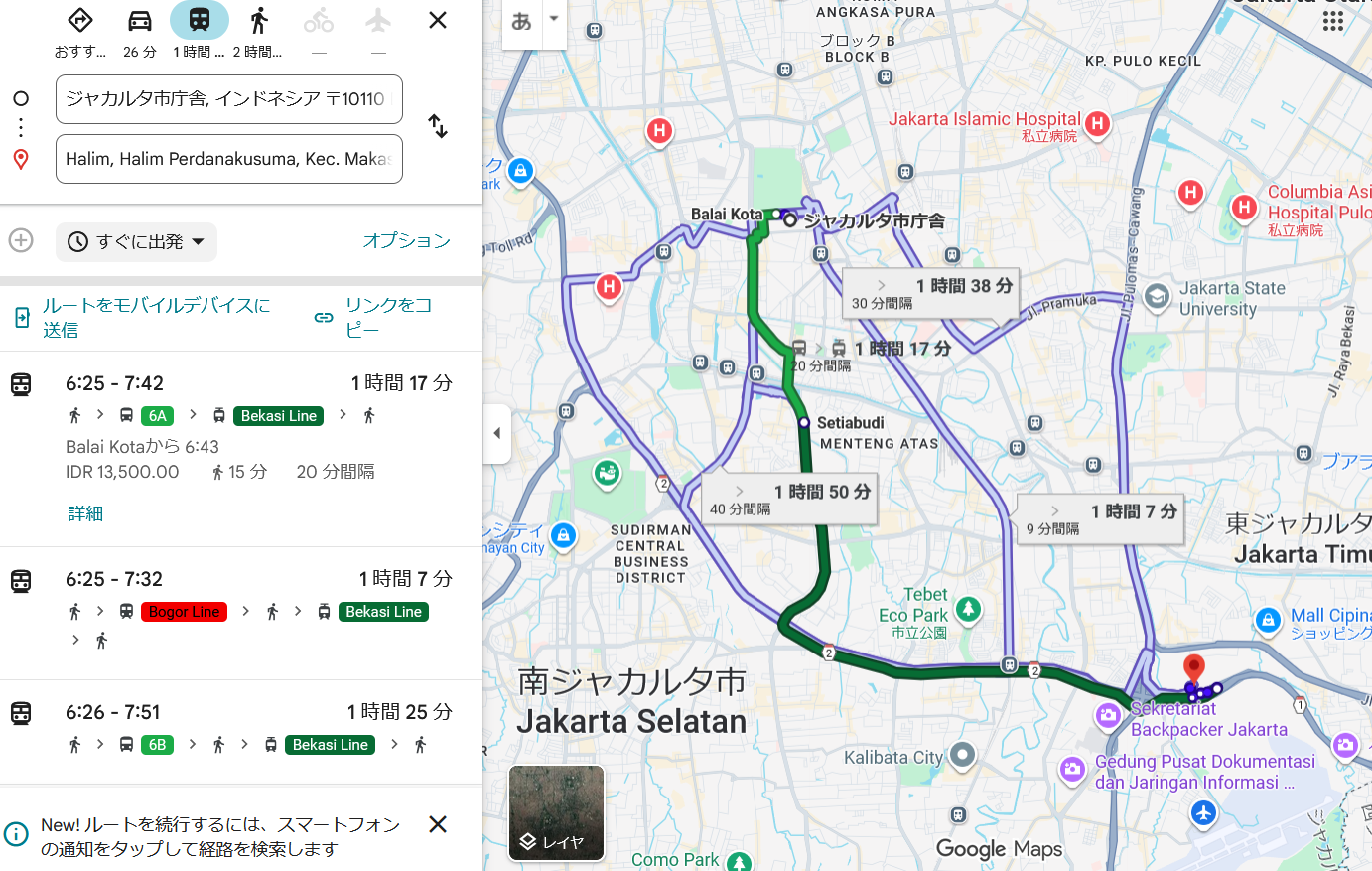
Task: Open 詳細 for the 6:25 - 7:42 route
Action: 85,513
